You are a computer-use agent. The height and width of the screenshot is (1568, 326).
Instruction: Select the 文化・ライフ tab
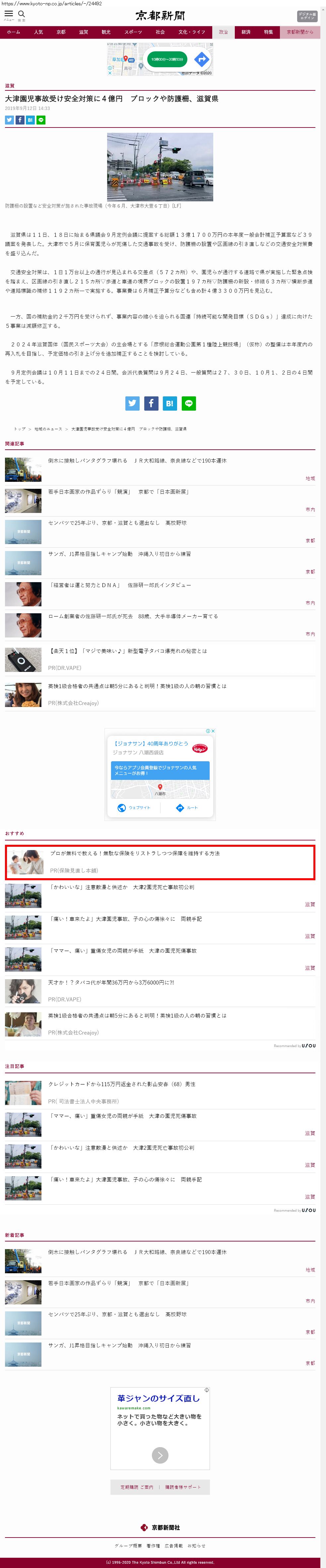click(x=192, y=32)
